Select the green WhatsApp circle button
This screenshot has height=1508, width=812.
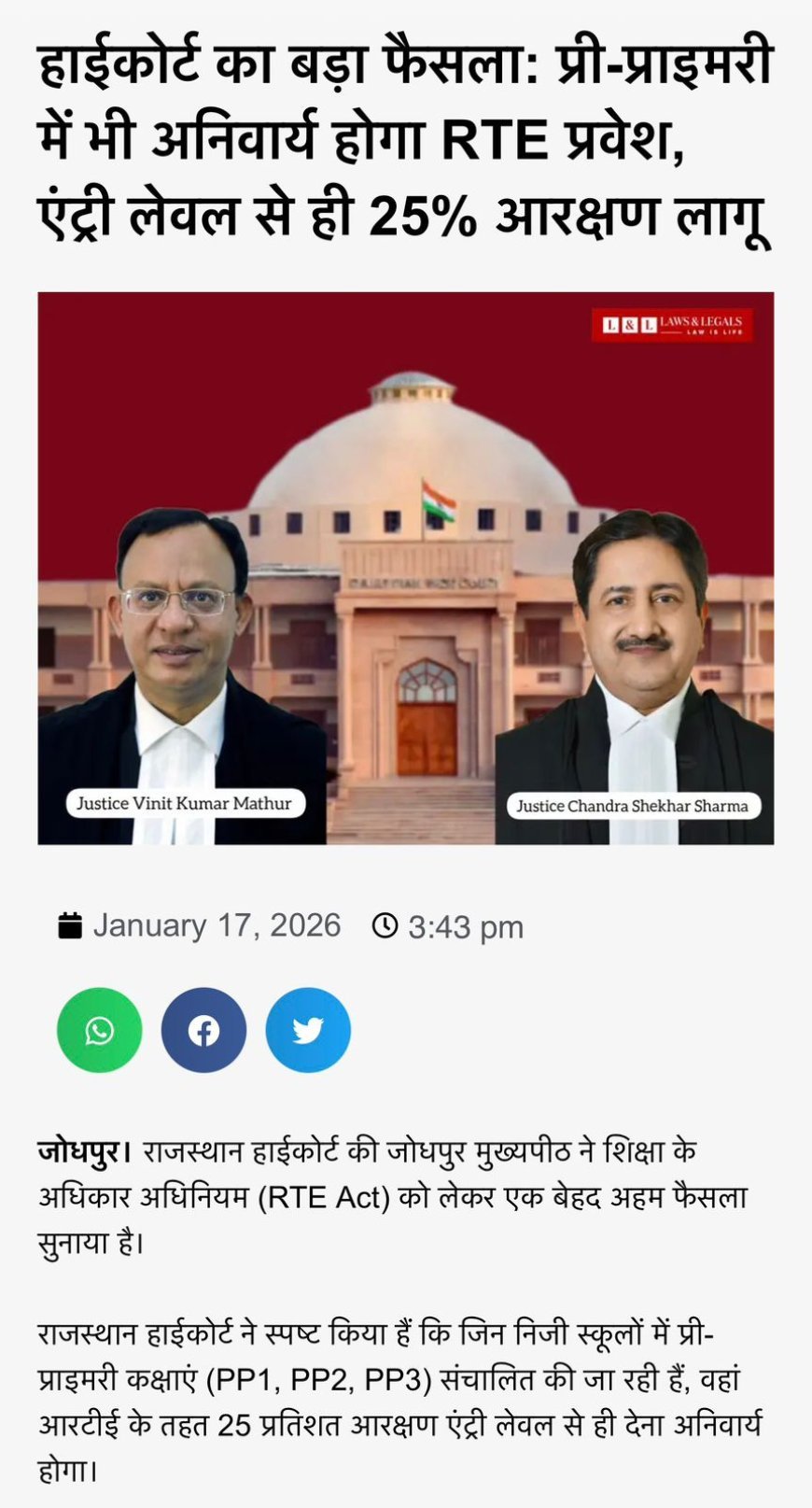(x=99, y=1029)
